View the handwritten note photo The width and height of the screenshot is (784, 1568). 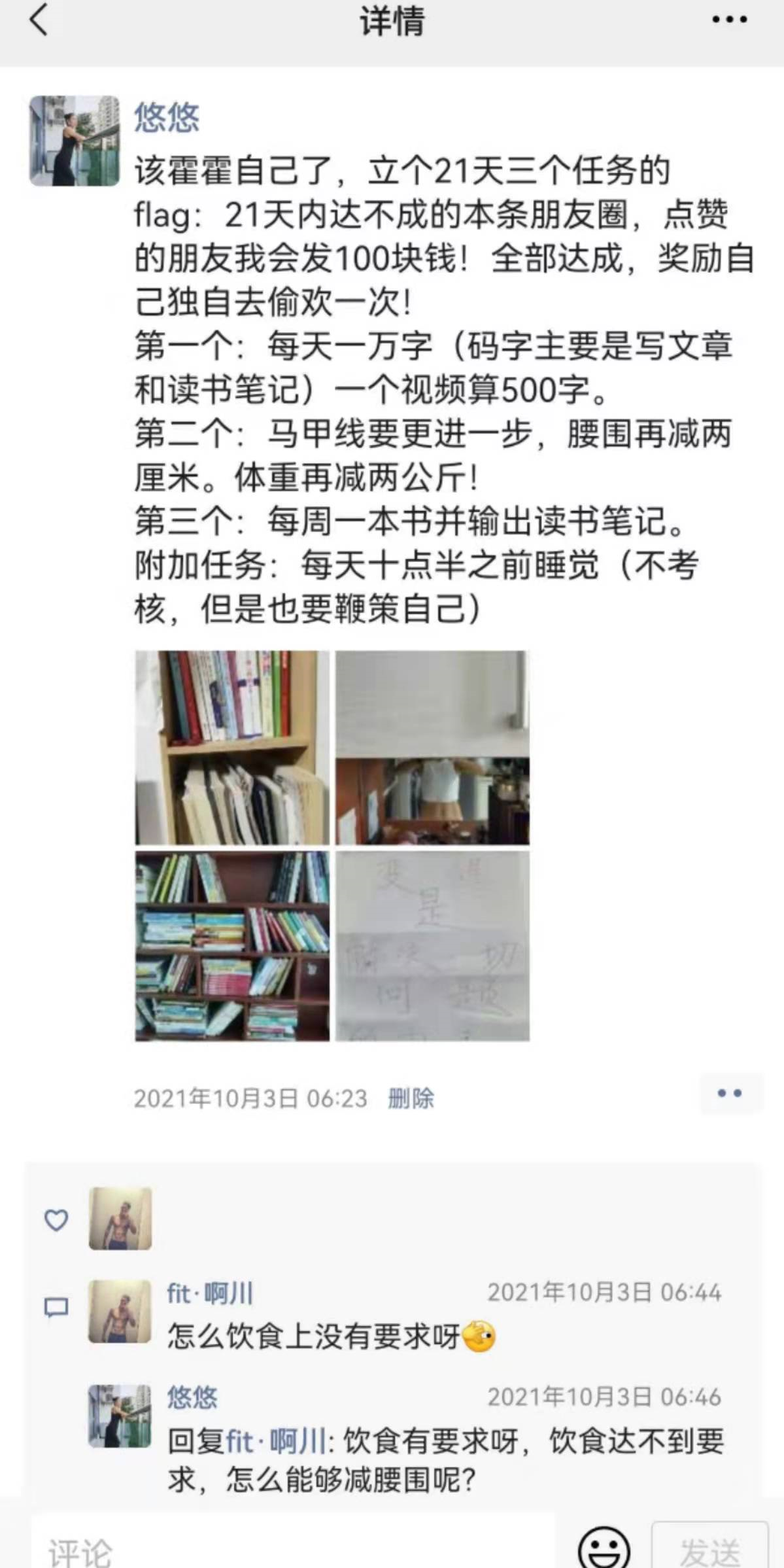point(432,946)
